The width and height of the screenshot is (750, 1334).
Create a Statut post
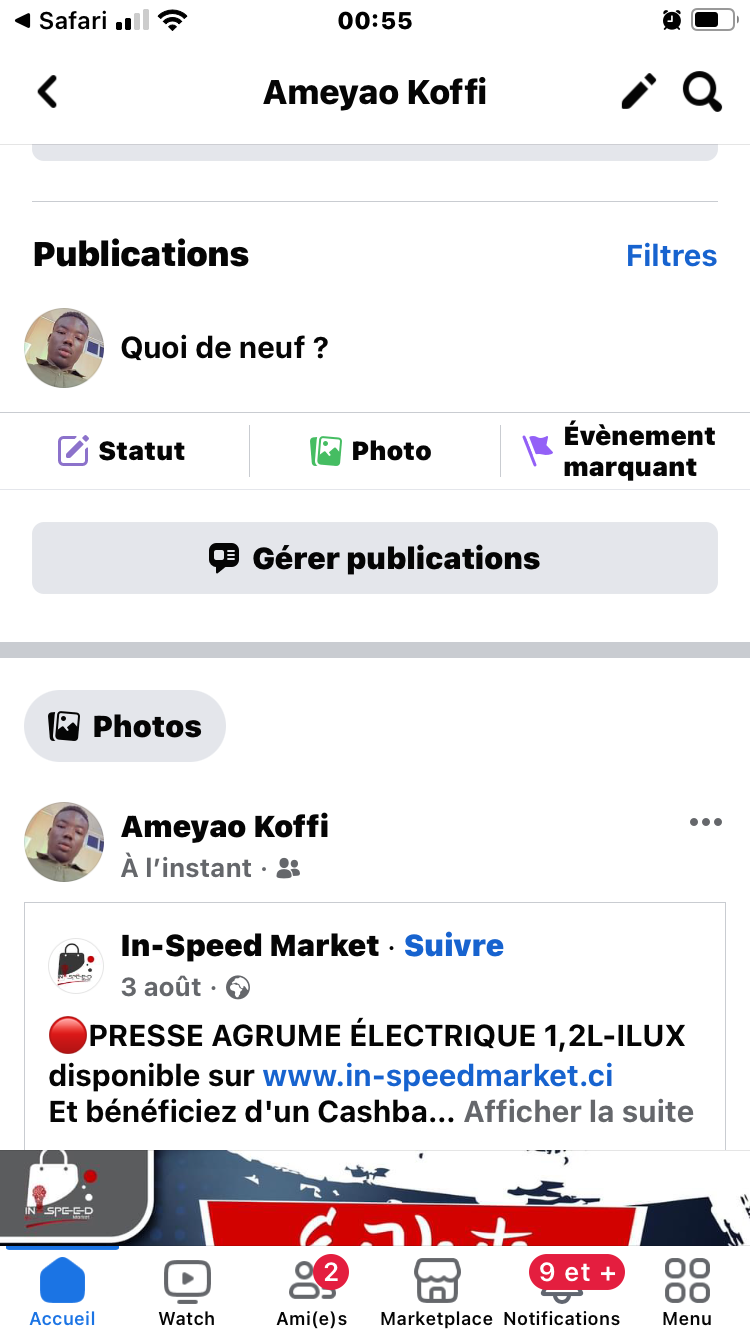[122, 451]
